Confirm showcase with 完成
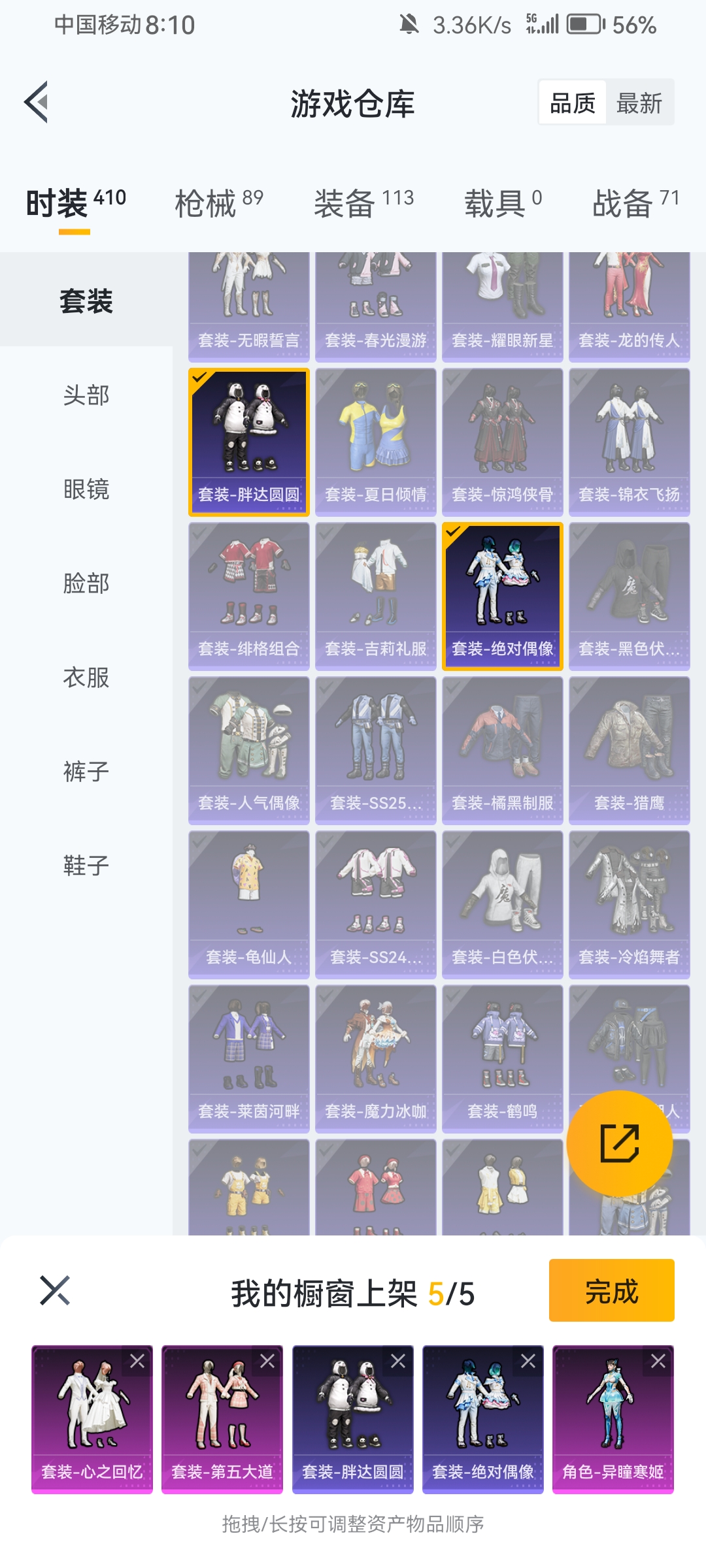This screenshot has width=706, height=1568. pyautogui.click(x=611, y=1291)
